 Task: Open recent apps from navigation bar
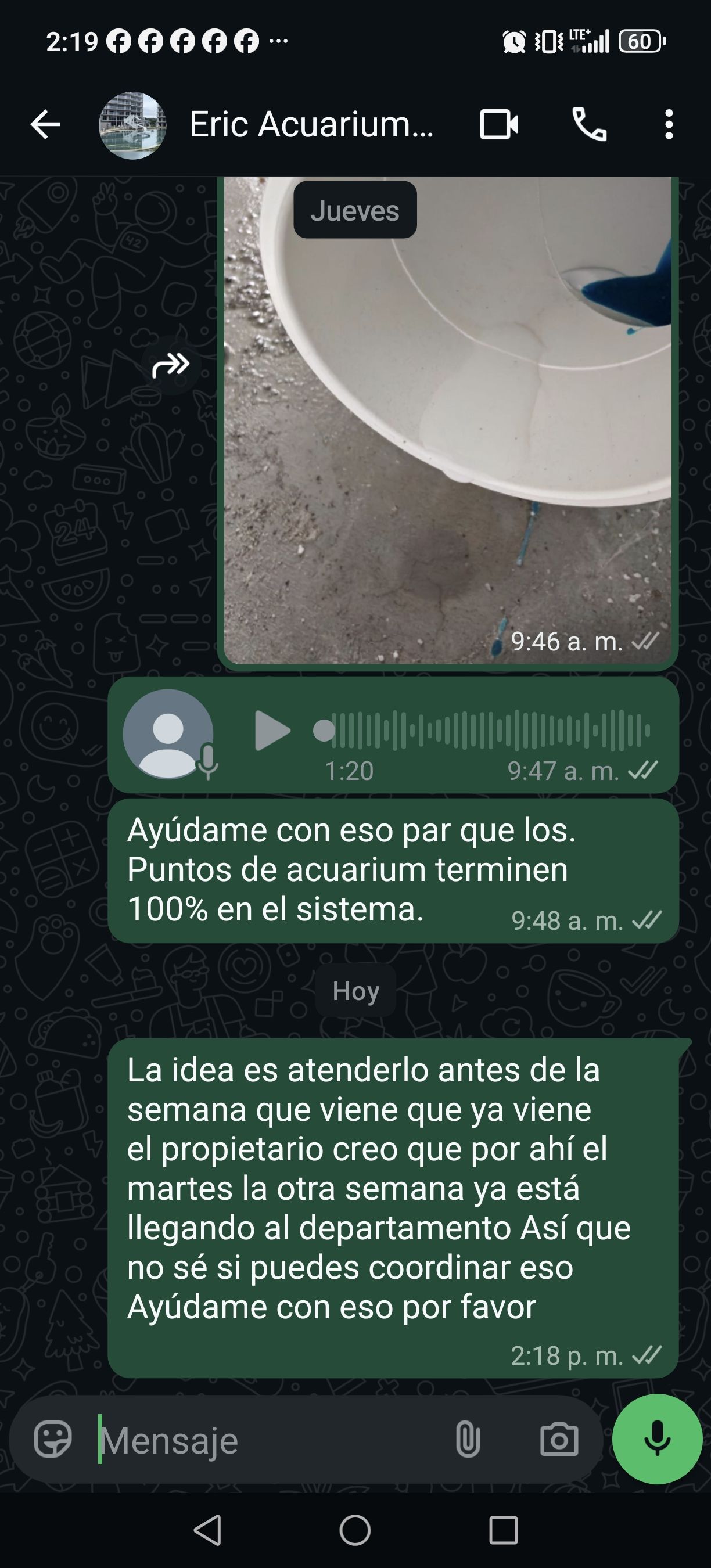503,1530
